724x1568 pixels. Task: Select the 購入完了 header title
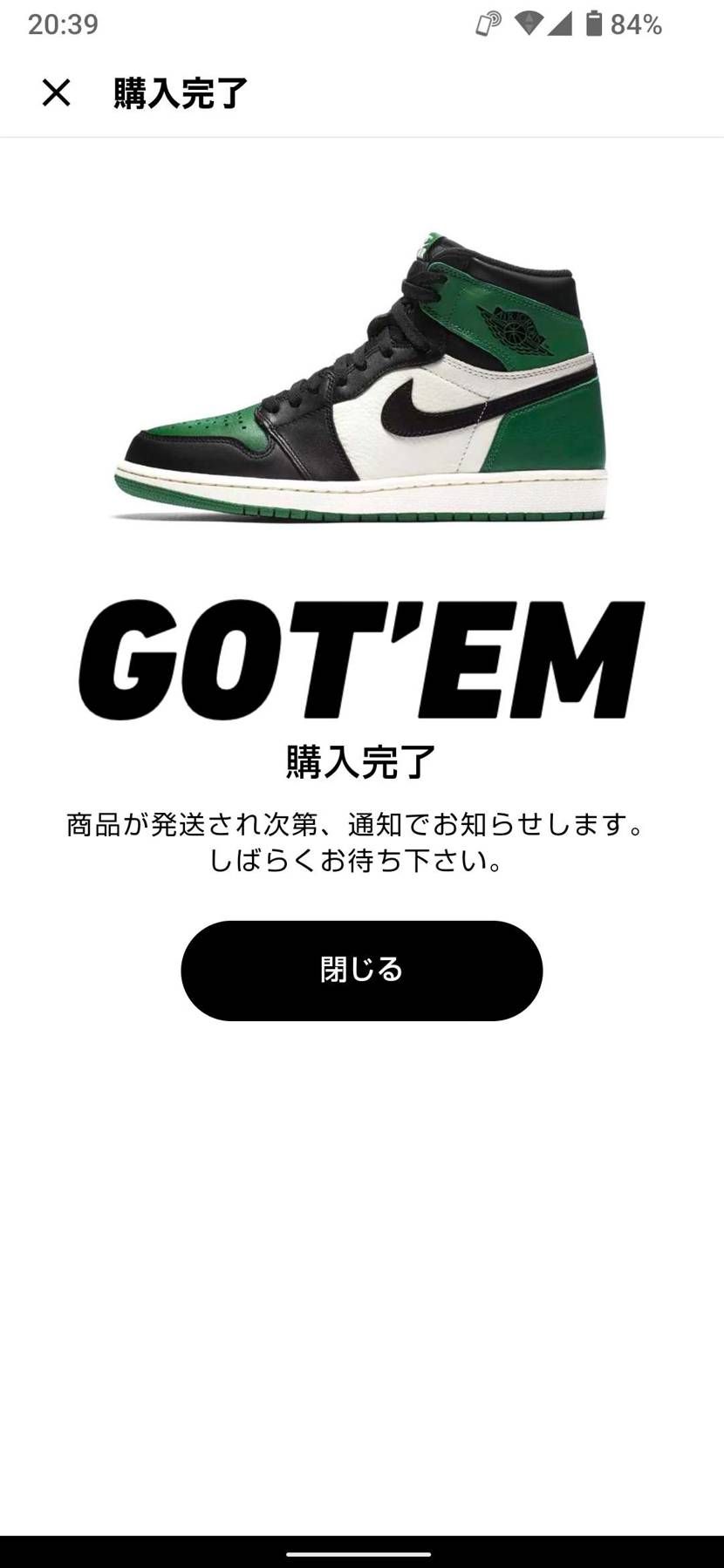point(178,92)
